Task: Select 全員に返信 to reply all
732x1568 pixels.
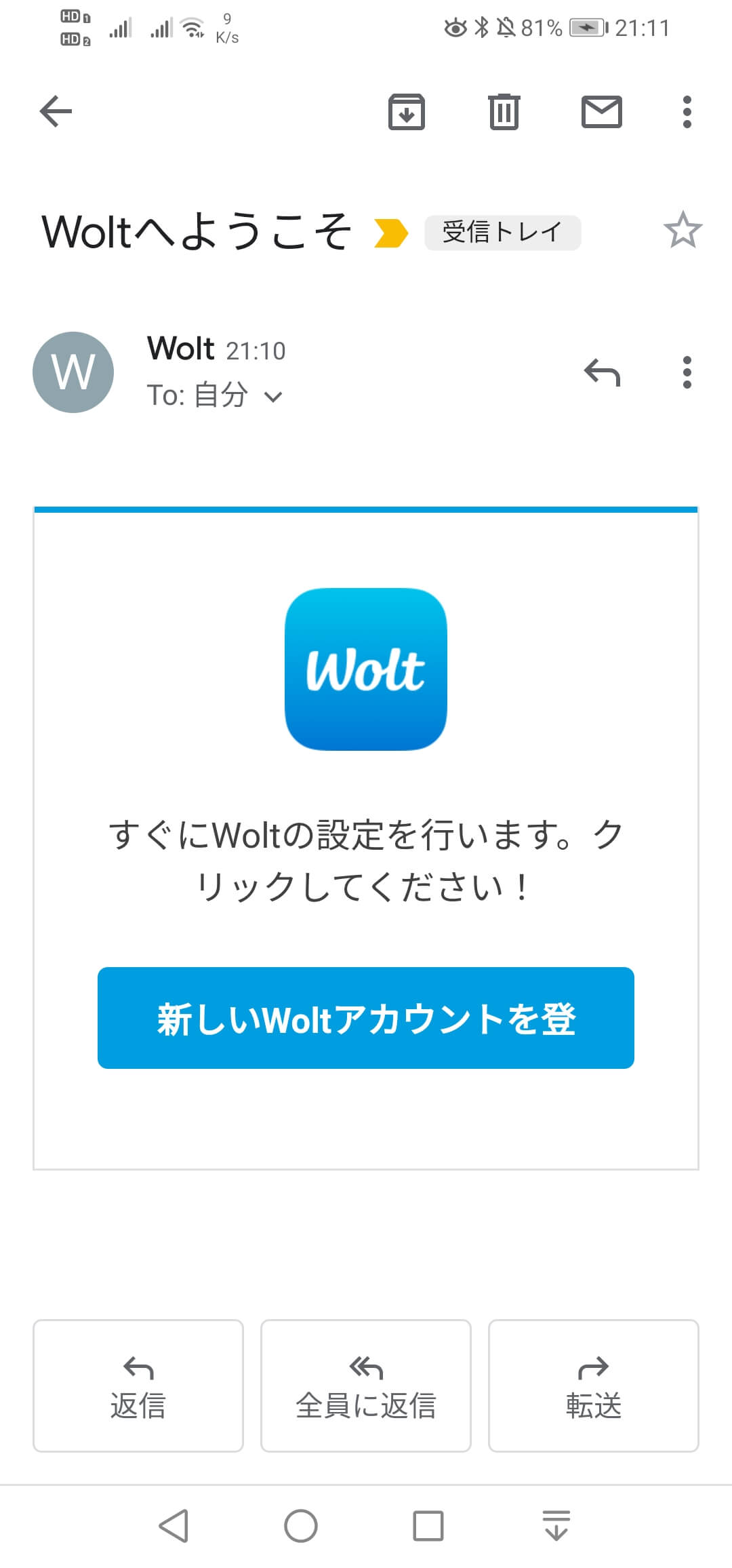Action: (366, 1386)
